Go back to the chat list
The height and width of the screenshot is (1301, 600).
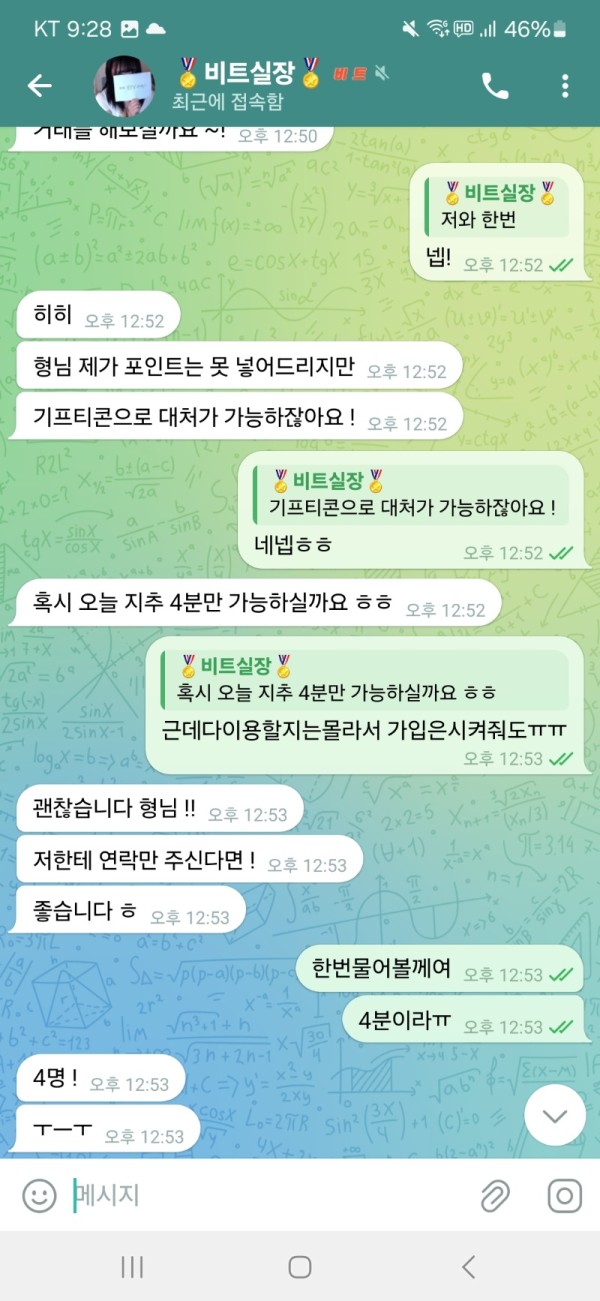(x=39, y=86)
